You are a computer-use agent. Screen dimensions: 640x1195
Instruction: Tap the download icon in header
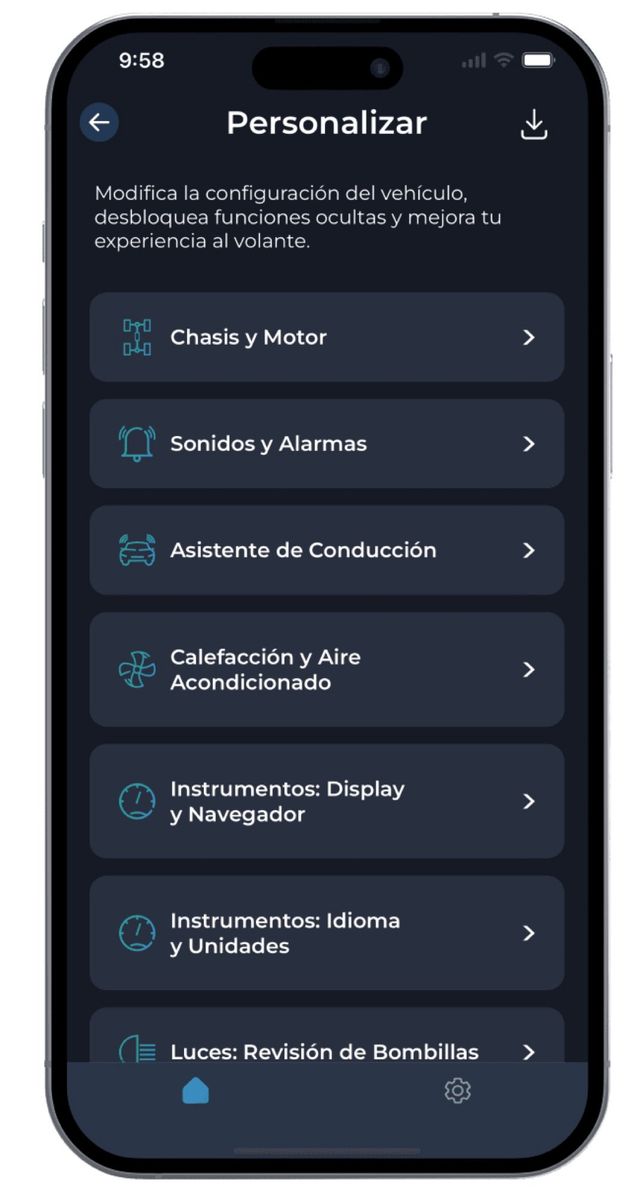pos(534,124)
